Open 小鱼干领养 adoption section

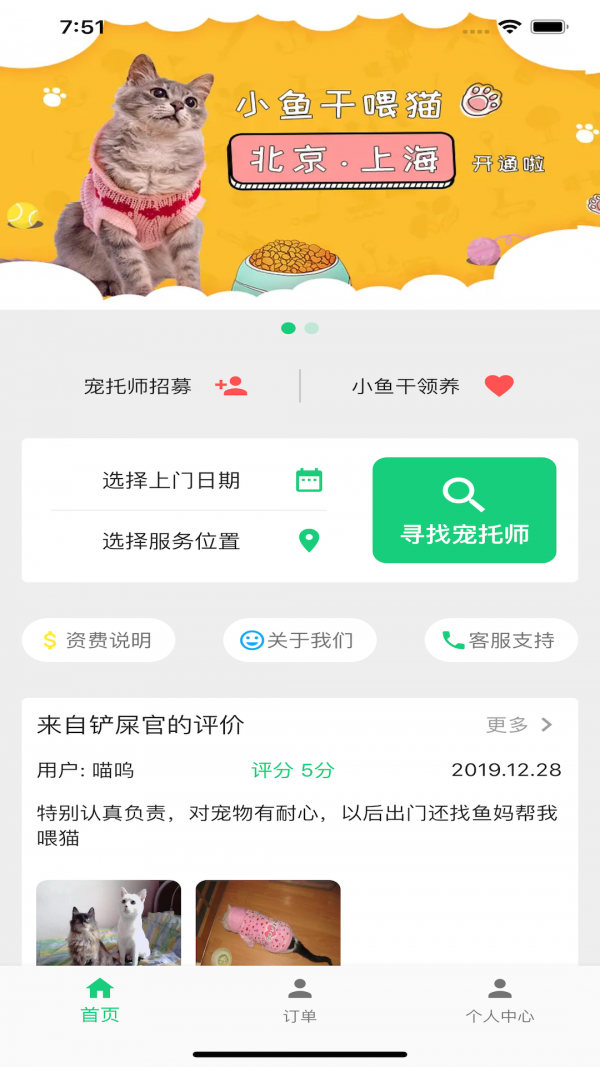(x=432, y=386)
